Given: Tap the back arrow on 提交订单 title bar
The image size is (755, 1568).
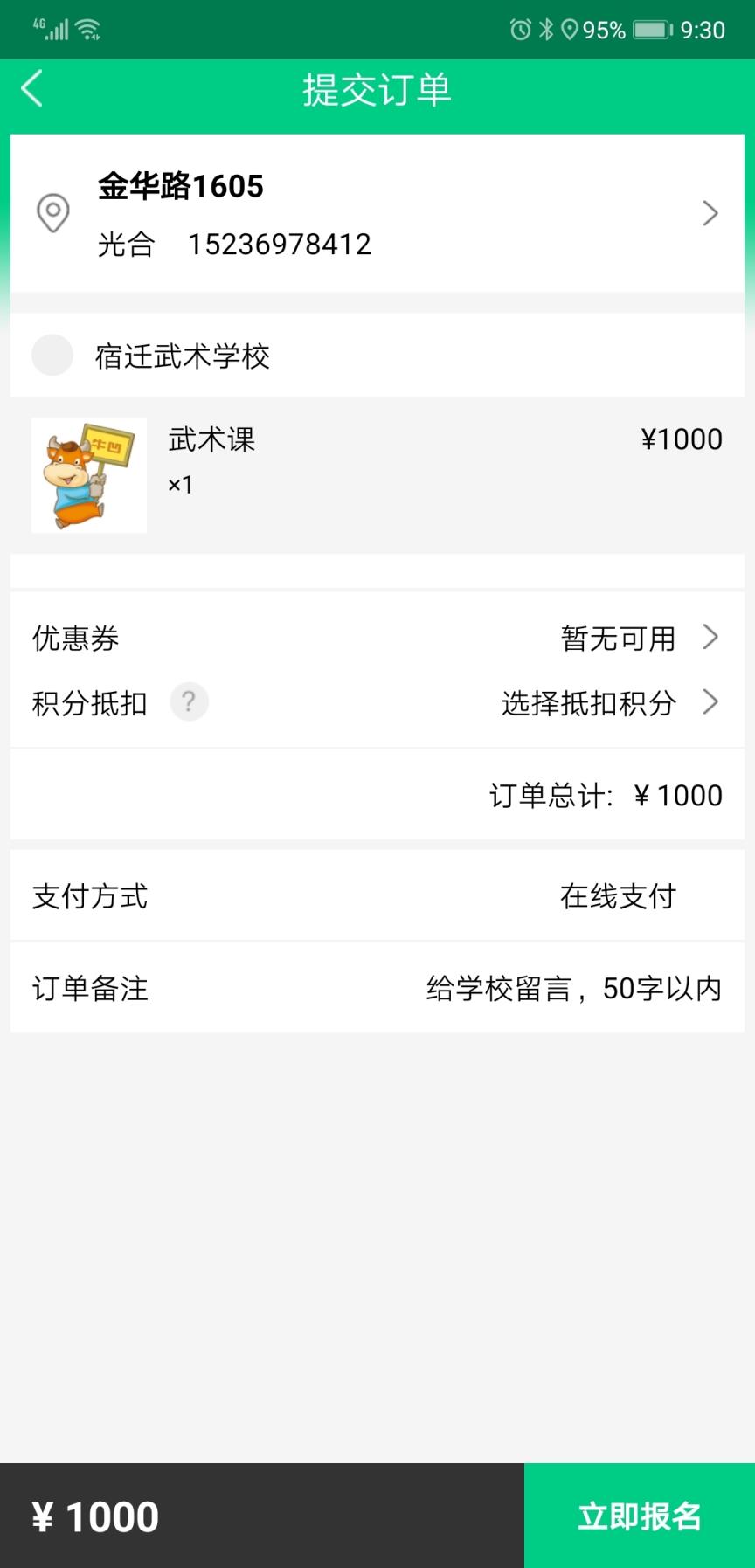Looking at the screenshot, I should pos(31,89).
